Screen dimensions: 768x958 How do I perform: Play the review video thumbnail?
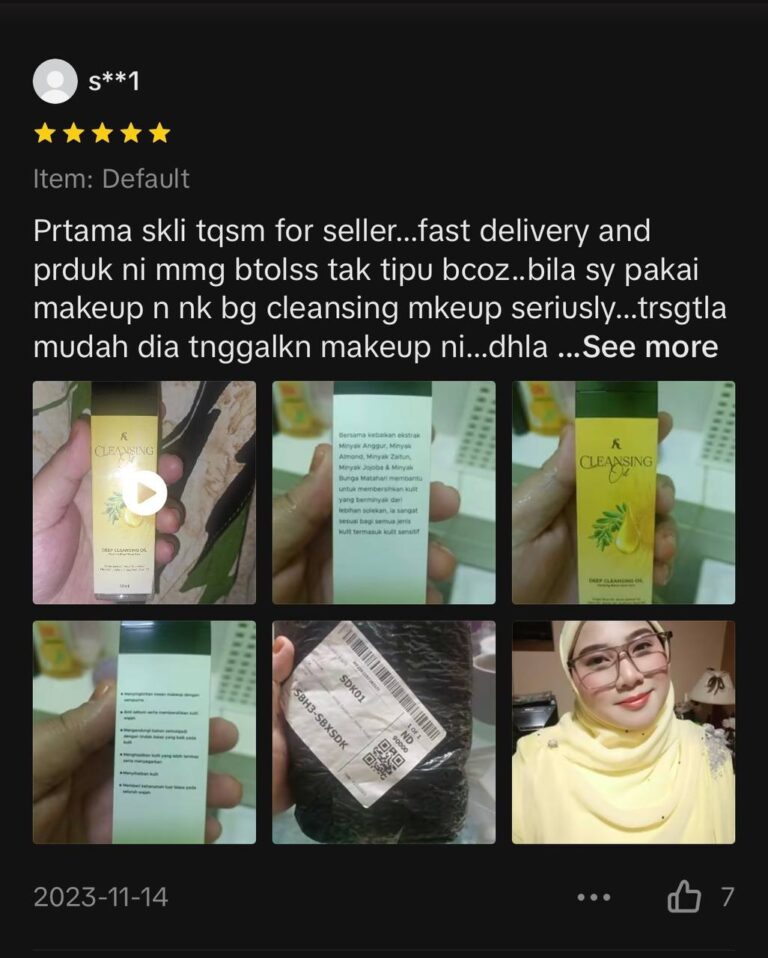pos(145,492)
